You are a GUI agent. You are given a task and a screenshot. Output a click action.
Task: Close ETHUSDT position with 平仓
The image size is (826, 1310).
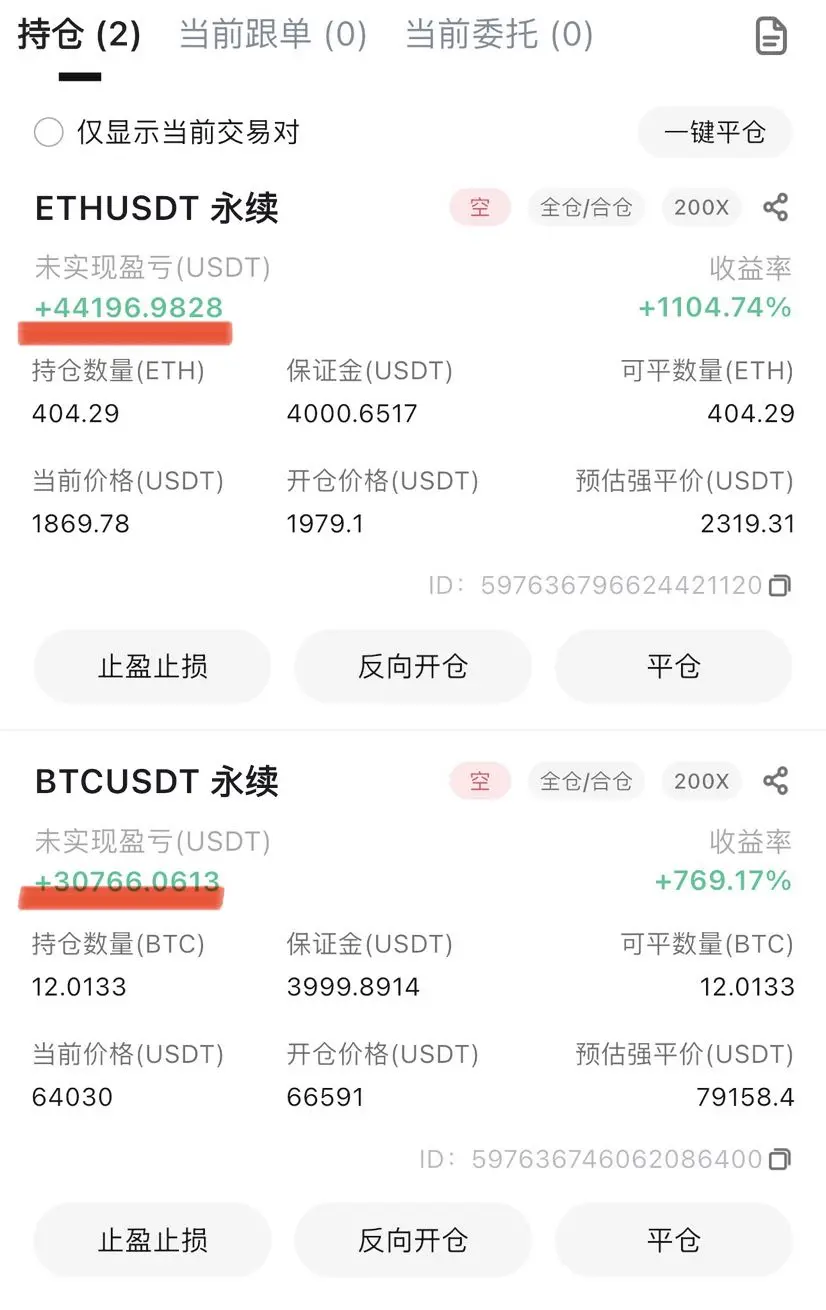pyautogui.click(x=673, y=667)
